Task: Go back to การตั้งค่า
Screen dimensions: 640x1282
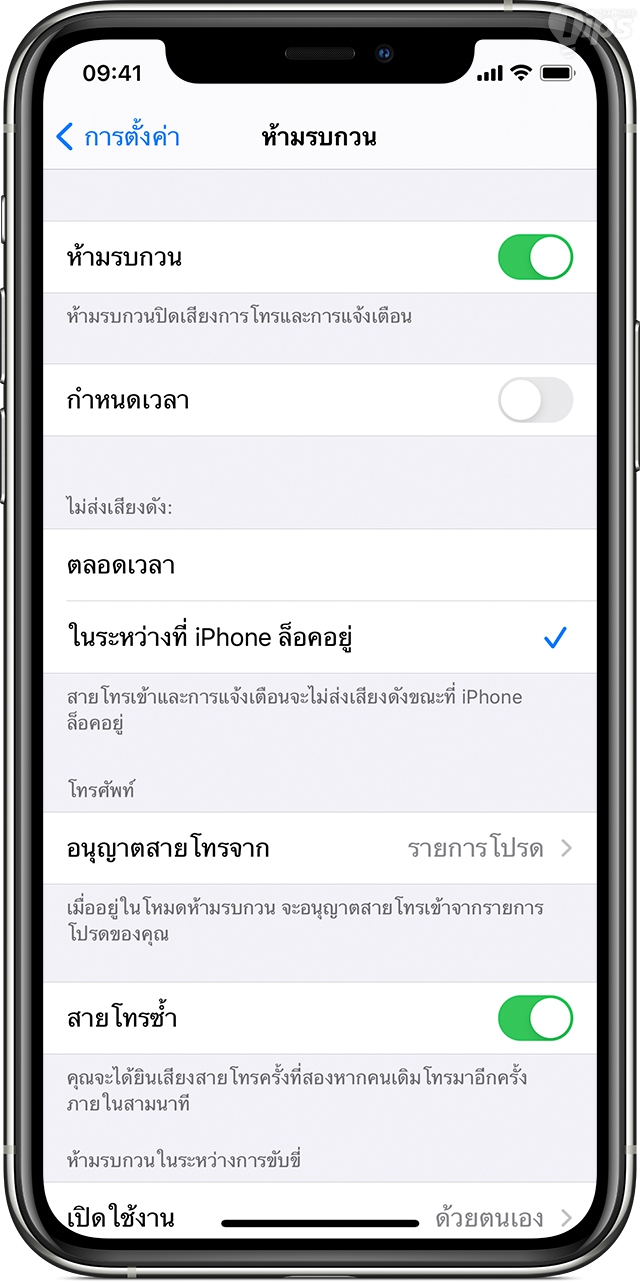Action: tap(118, 137)
